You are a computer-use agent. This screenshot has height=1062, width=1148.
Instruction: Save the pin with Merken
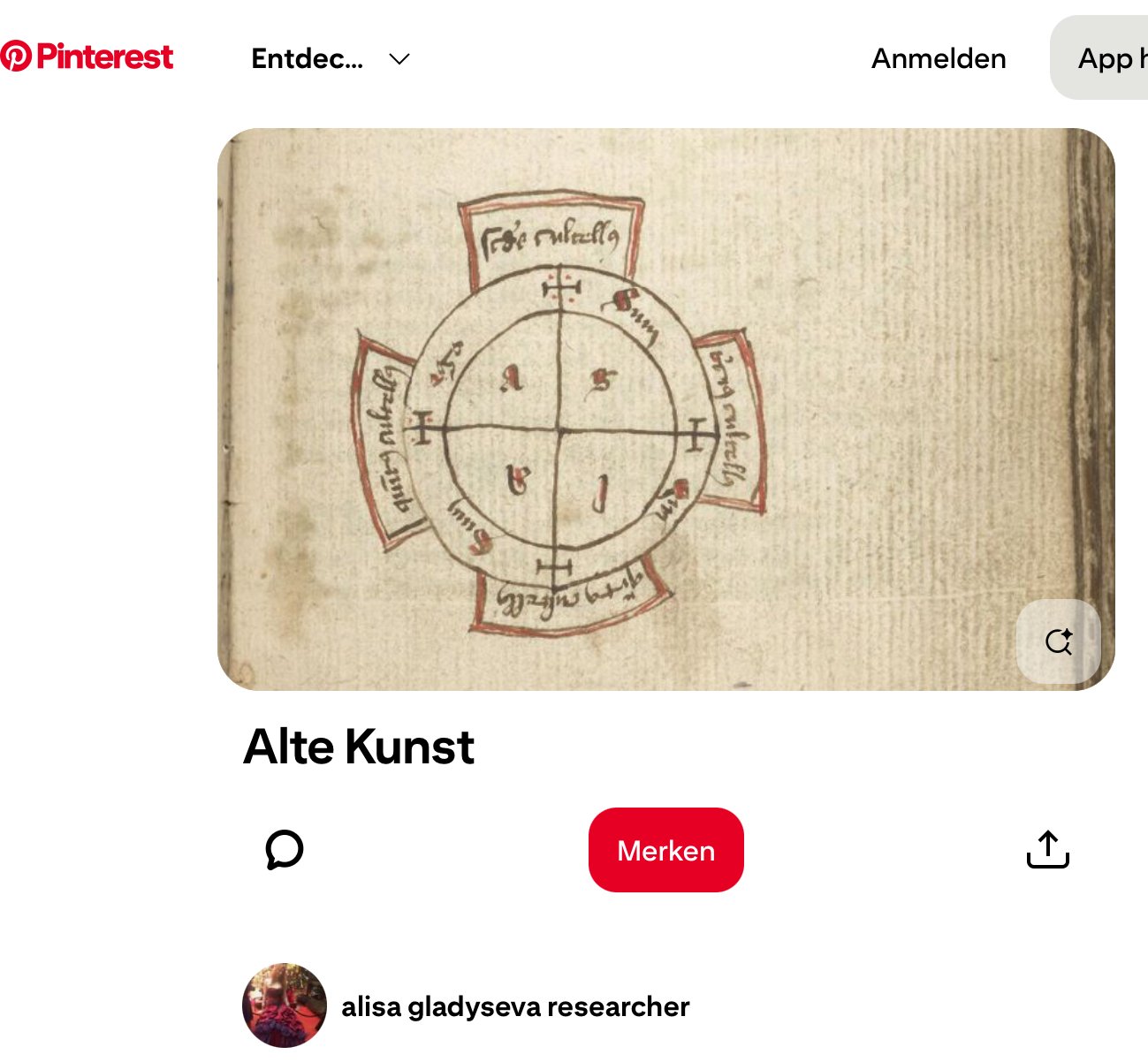(665, 850)
